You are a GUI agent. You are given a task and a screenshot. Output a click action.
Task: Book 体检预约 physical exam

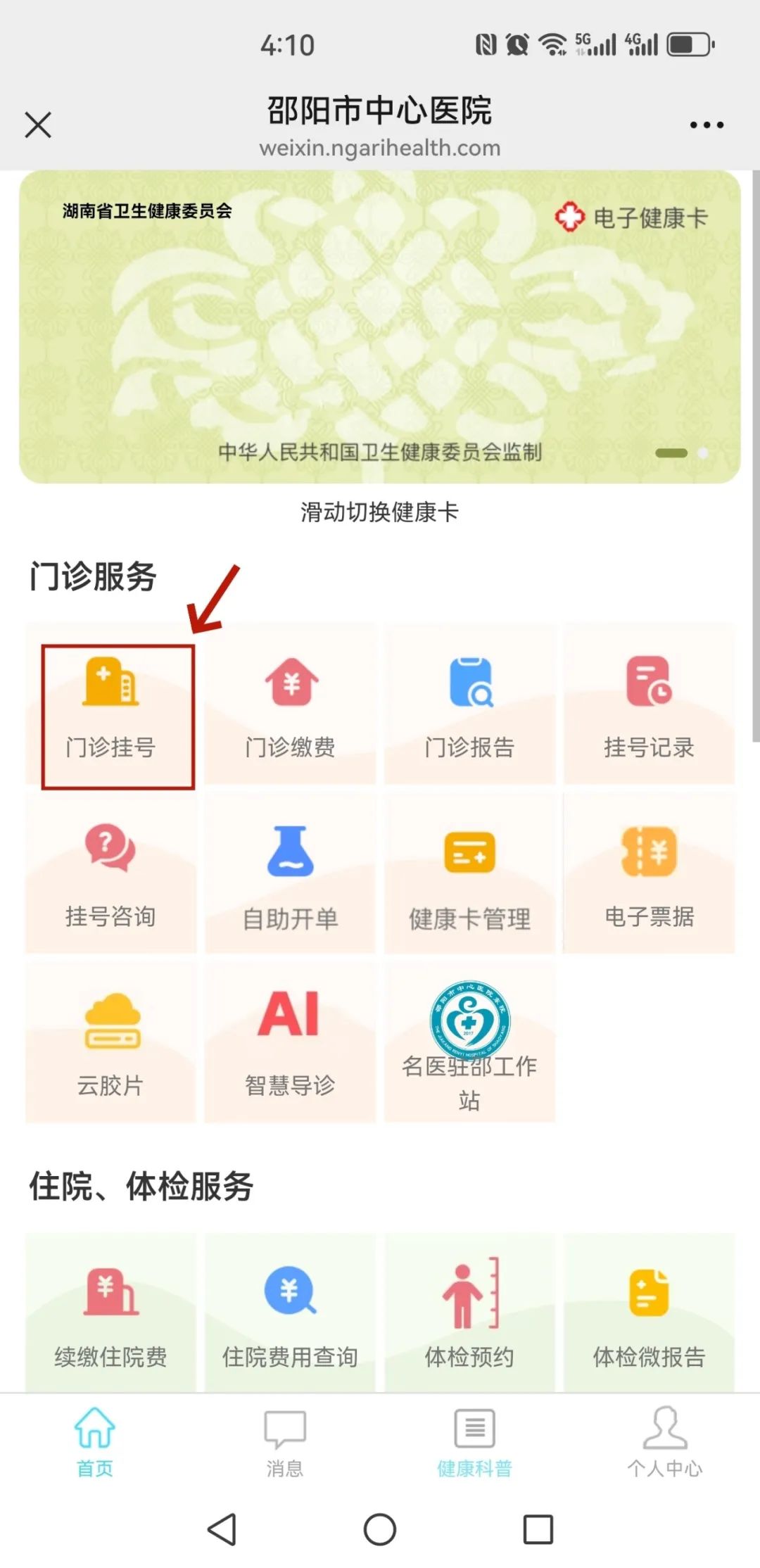[x=470, y=1315]
